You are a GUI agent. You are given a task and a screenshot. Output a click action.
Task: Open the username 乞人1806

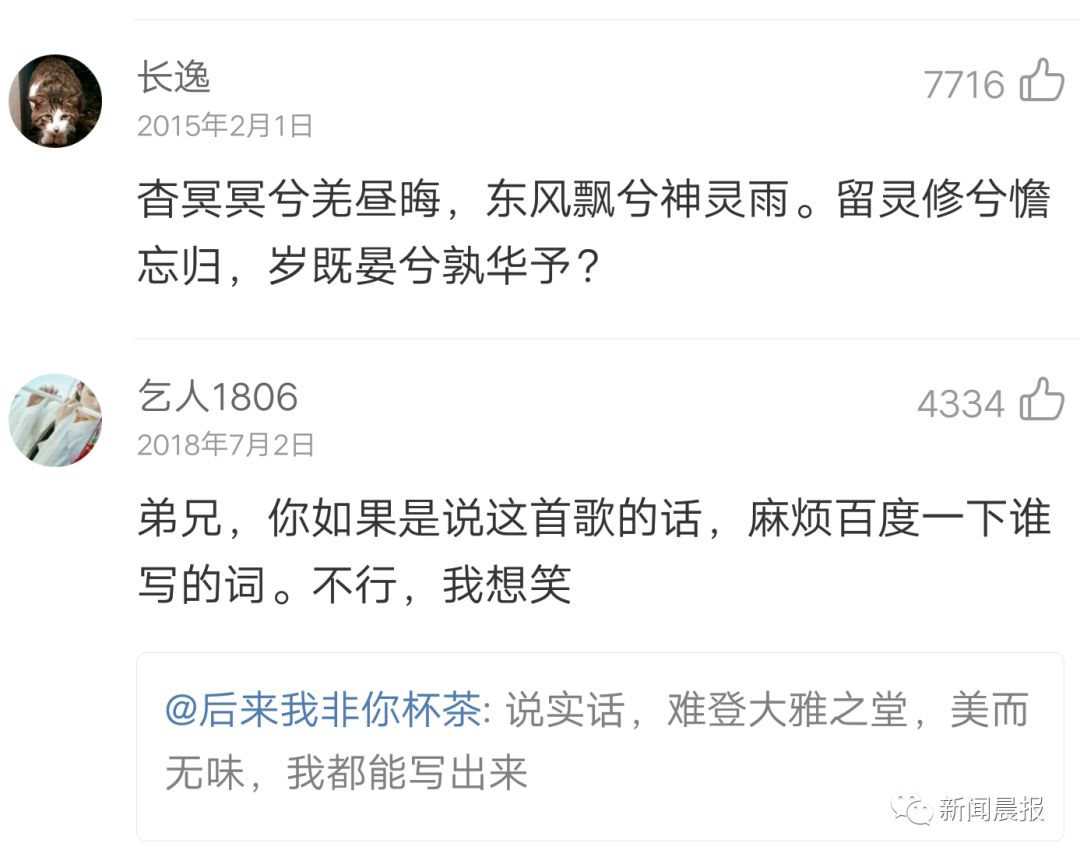(x=218, y=397)
